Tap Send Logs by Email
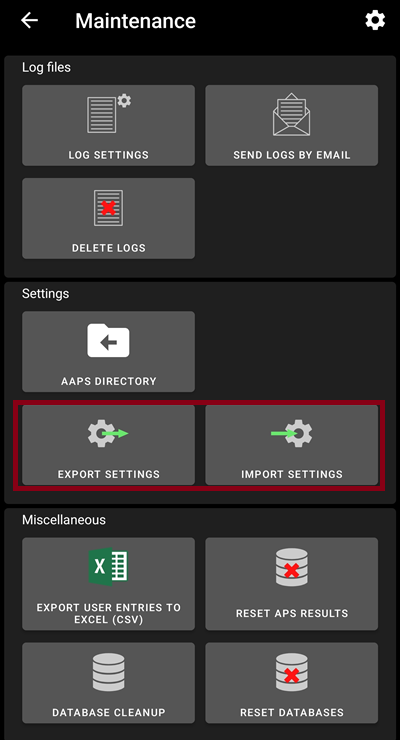 coord(292,126)
